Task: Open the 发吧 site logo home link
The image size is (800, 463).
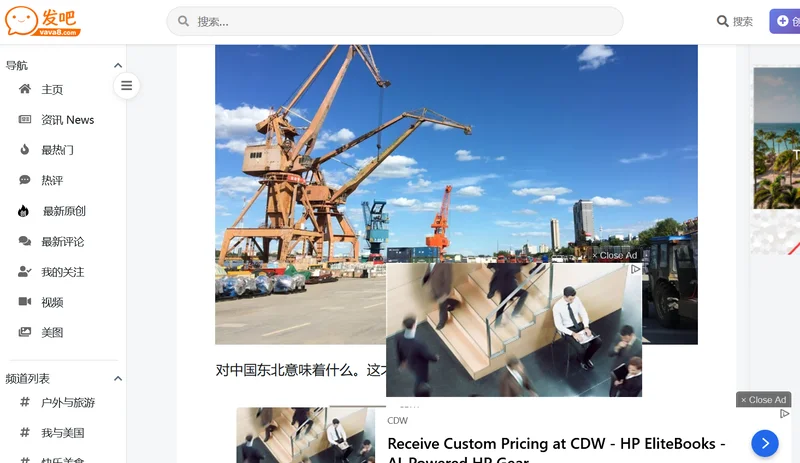Action: (x=43, y=21)
